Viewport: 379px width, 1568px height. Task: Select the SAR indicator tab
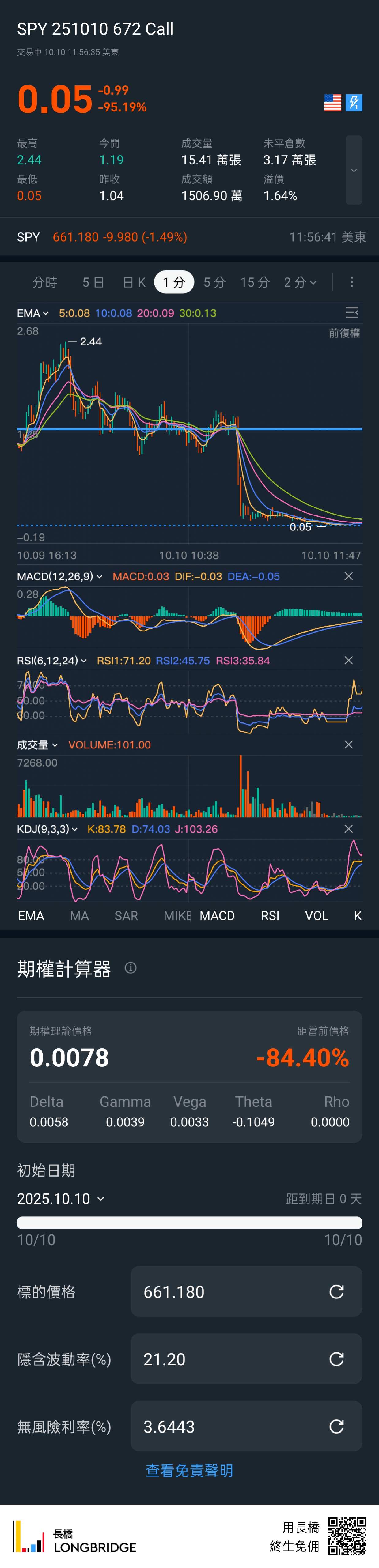(x=126, y=916)
